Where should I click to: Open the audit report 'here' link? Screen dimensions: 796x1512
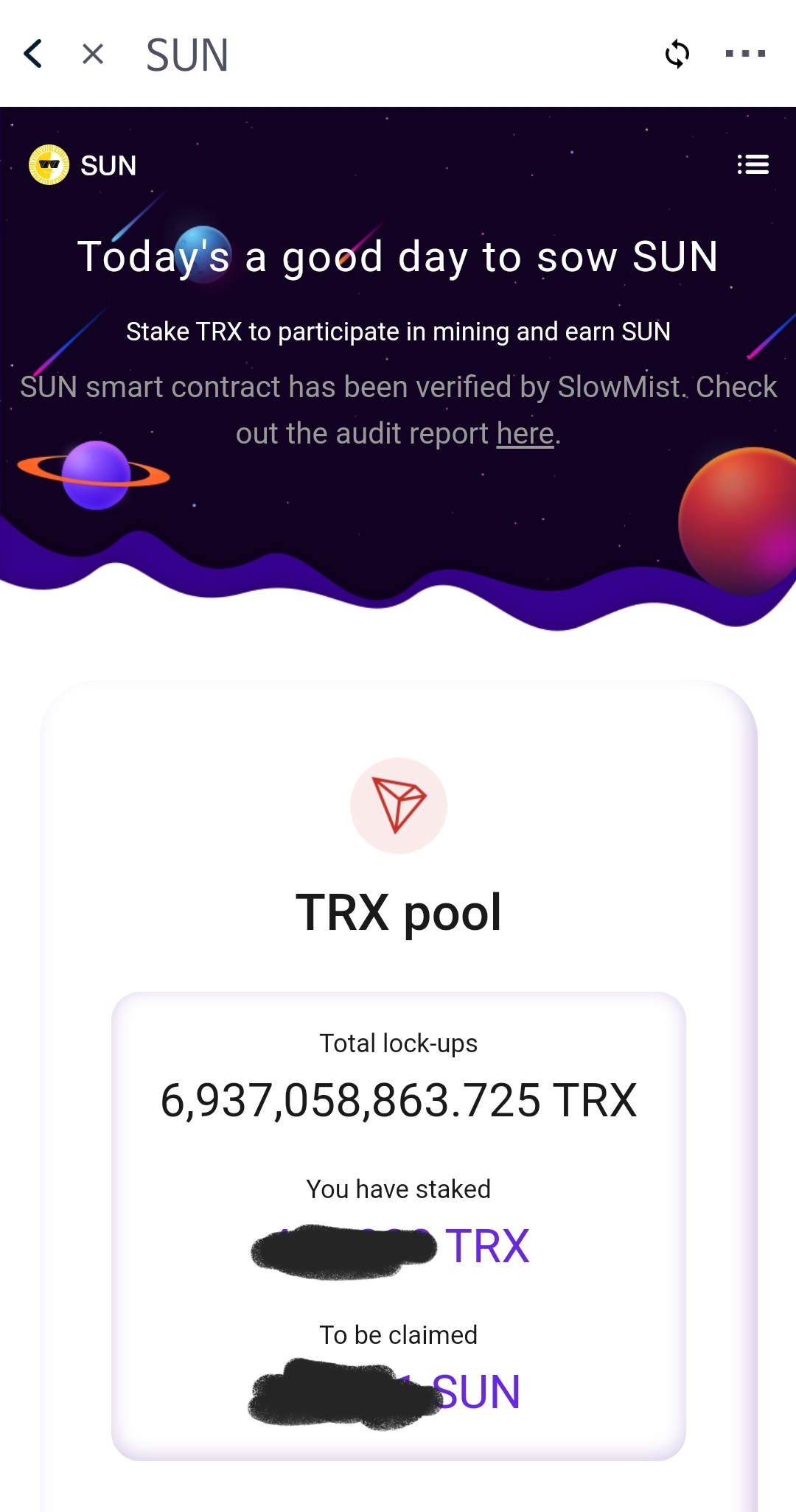point(525,434)
